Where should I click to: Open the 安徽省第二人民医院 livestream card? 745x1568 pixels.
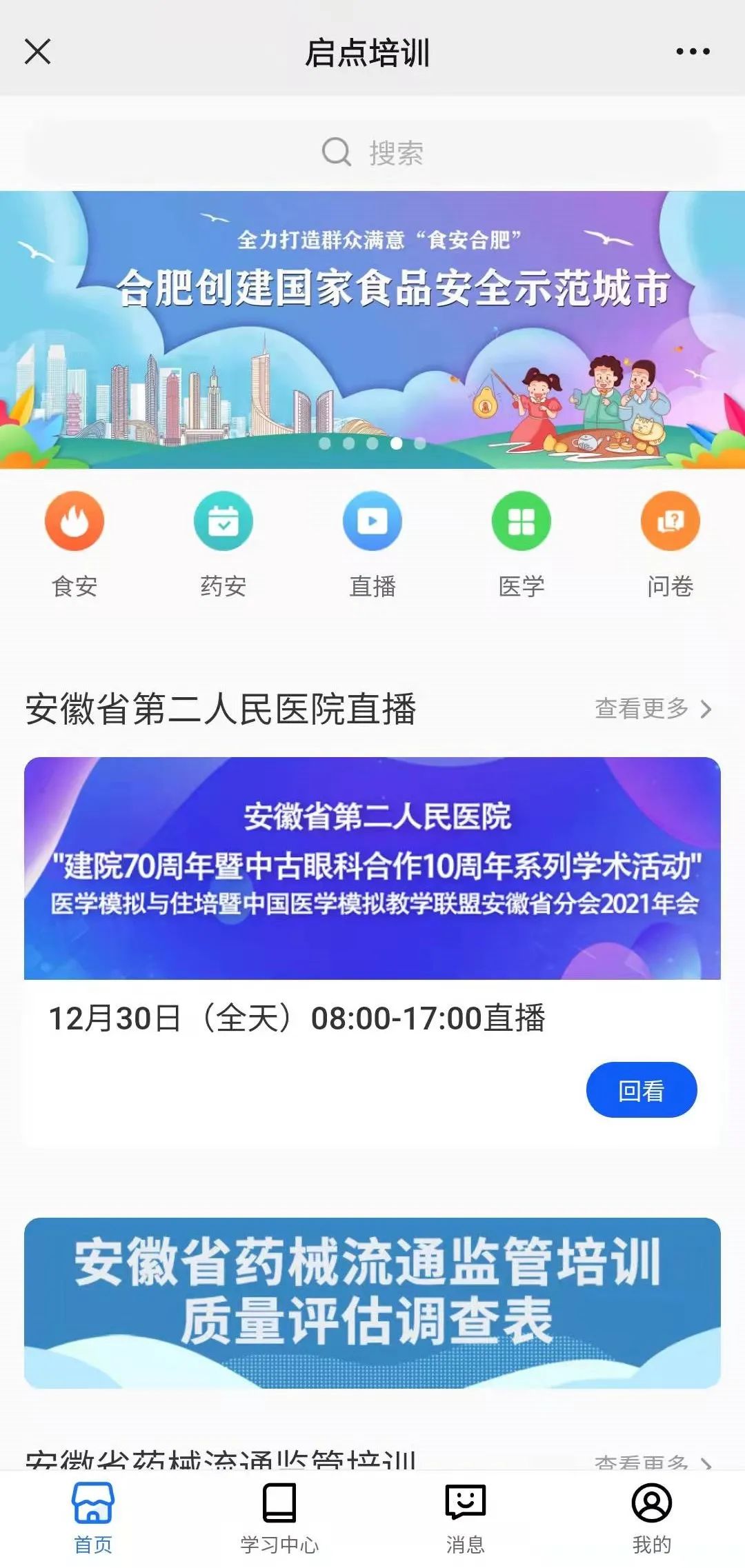(x=372, y=869)
